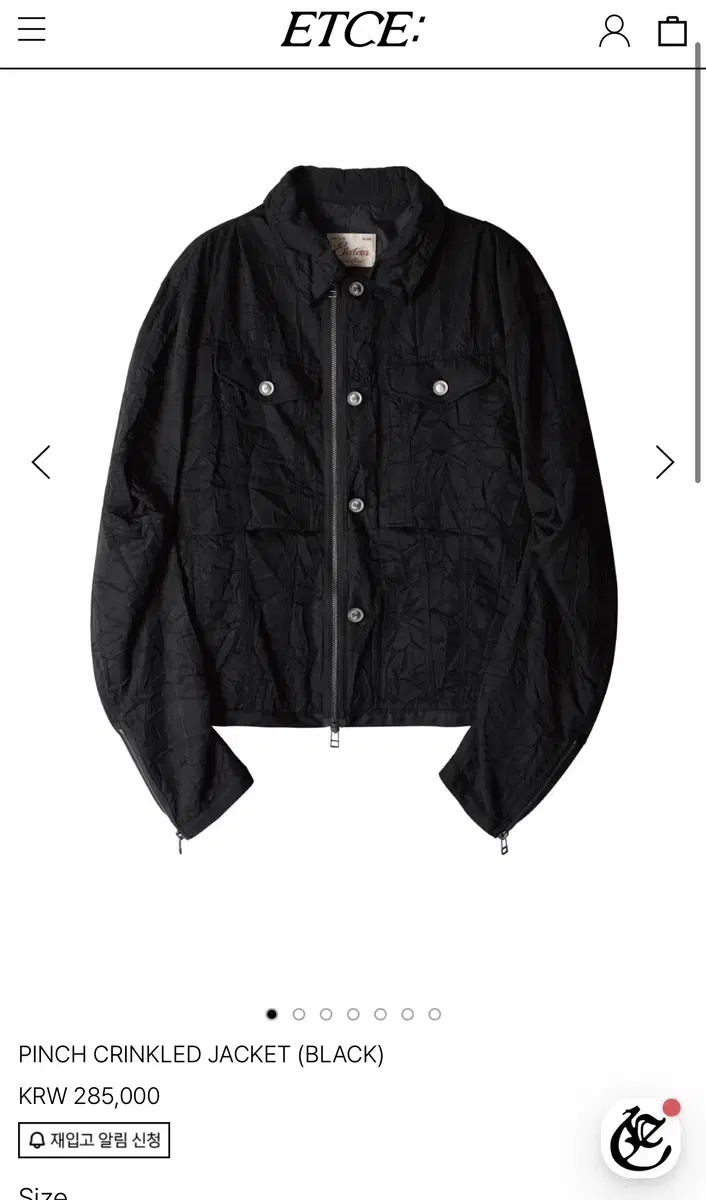The image size is (706, 1200).
Task: Open the floating chat widget
Action: (x=641, y=1139)
